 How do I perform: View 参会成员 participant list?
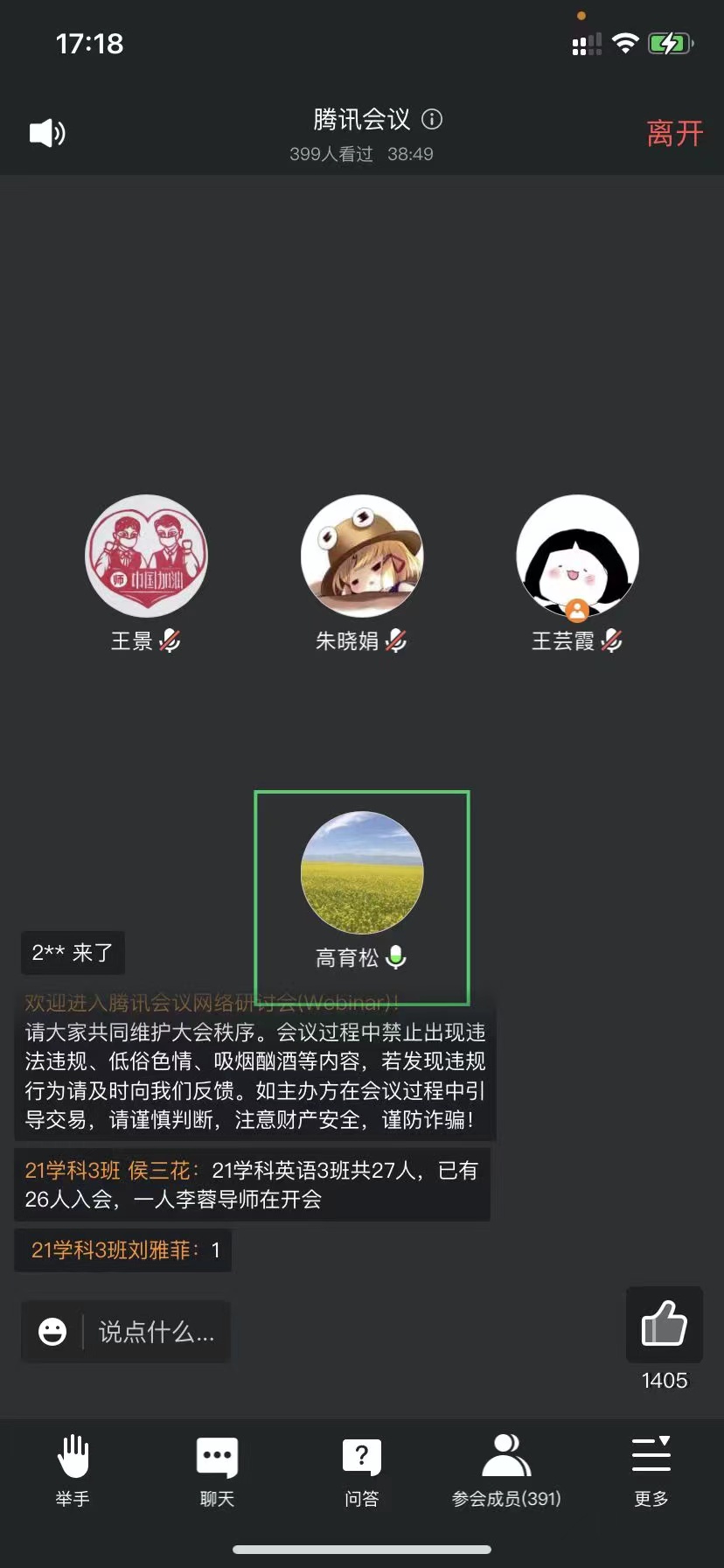coord(506,1470)
